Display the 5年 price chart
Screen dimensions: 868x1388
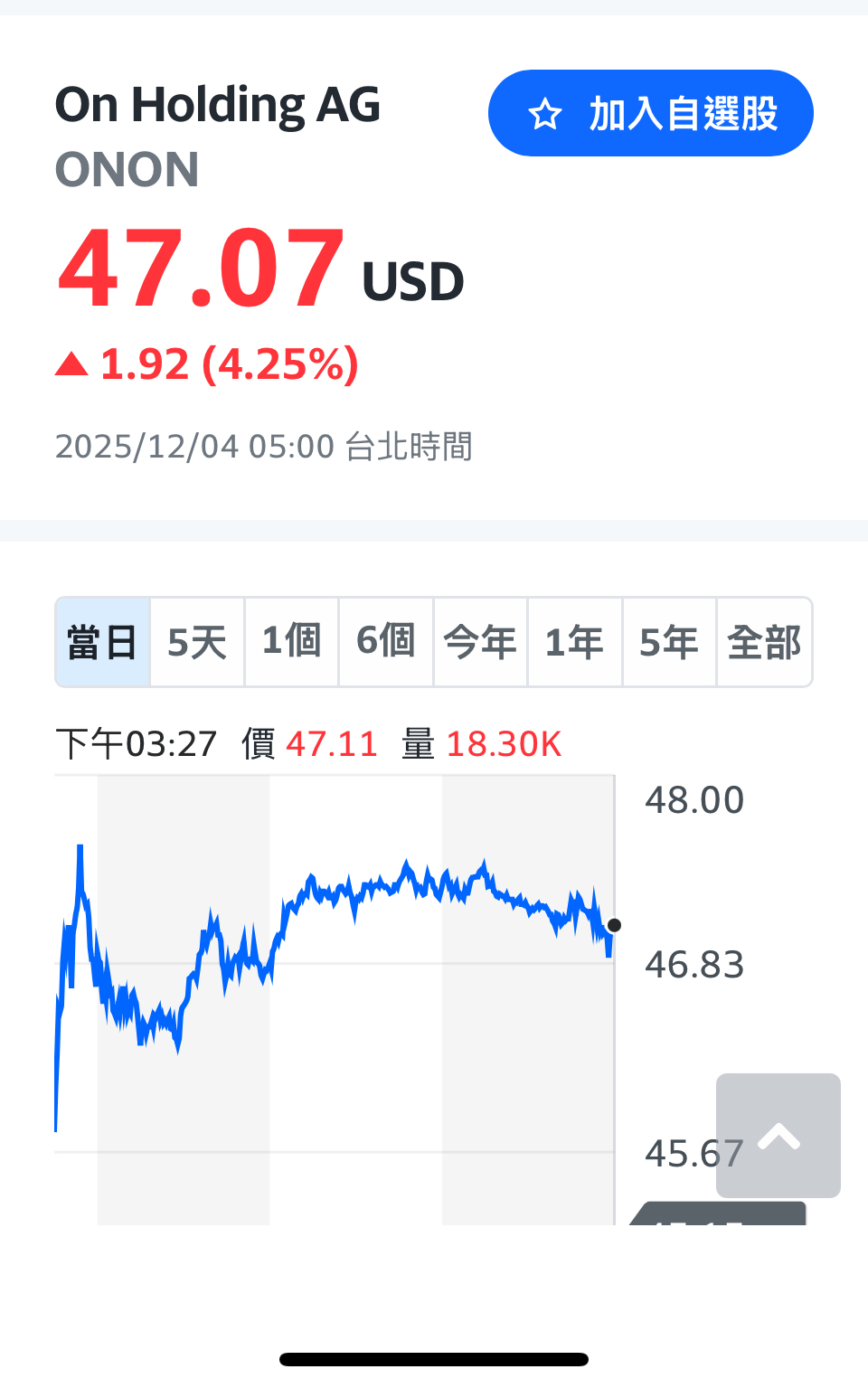tap(669, 642)
